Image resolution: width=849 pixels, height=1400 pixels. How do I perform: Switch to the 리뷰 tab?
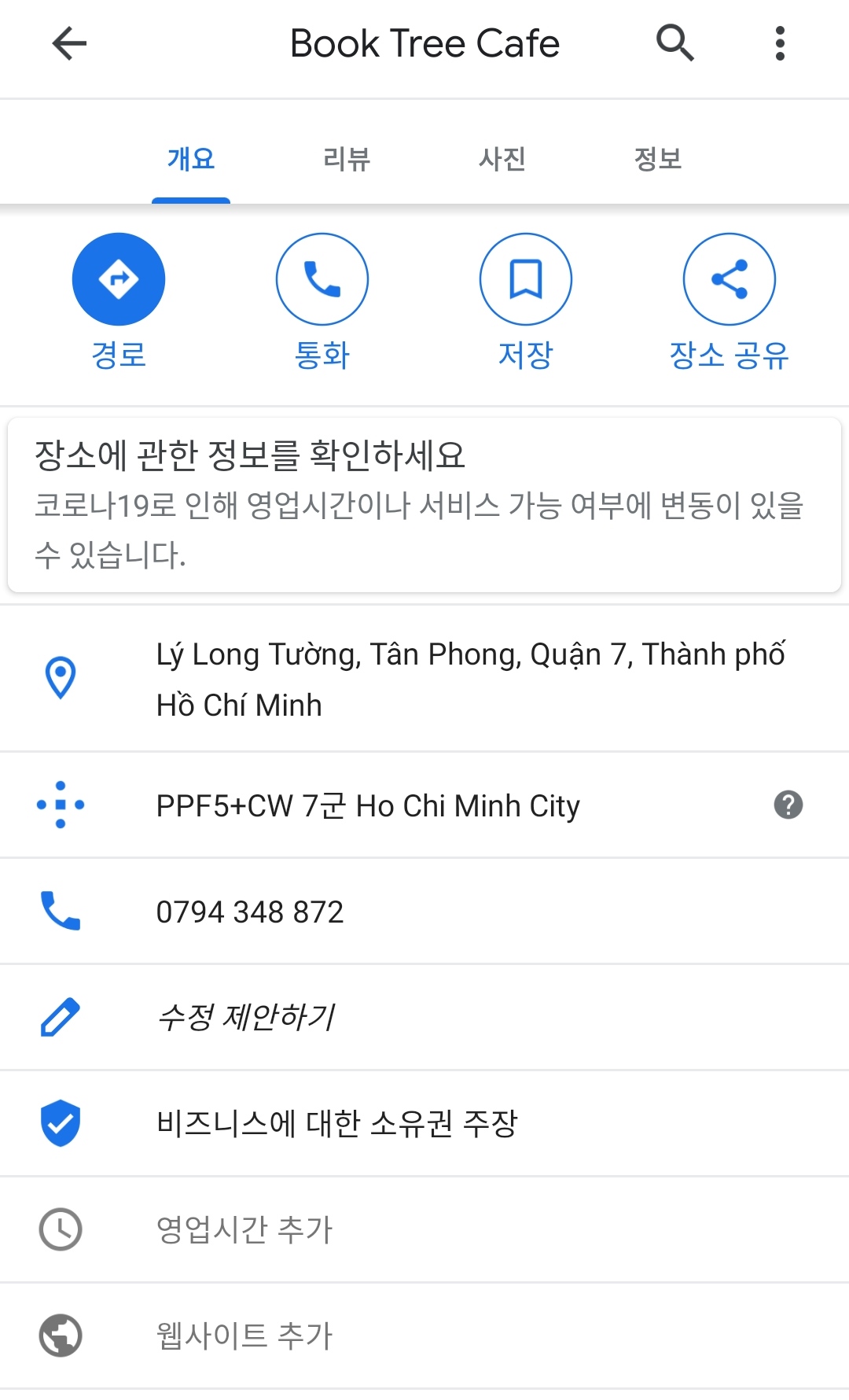click(x=347, y=159)
